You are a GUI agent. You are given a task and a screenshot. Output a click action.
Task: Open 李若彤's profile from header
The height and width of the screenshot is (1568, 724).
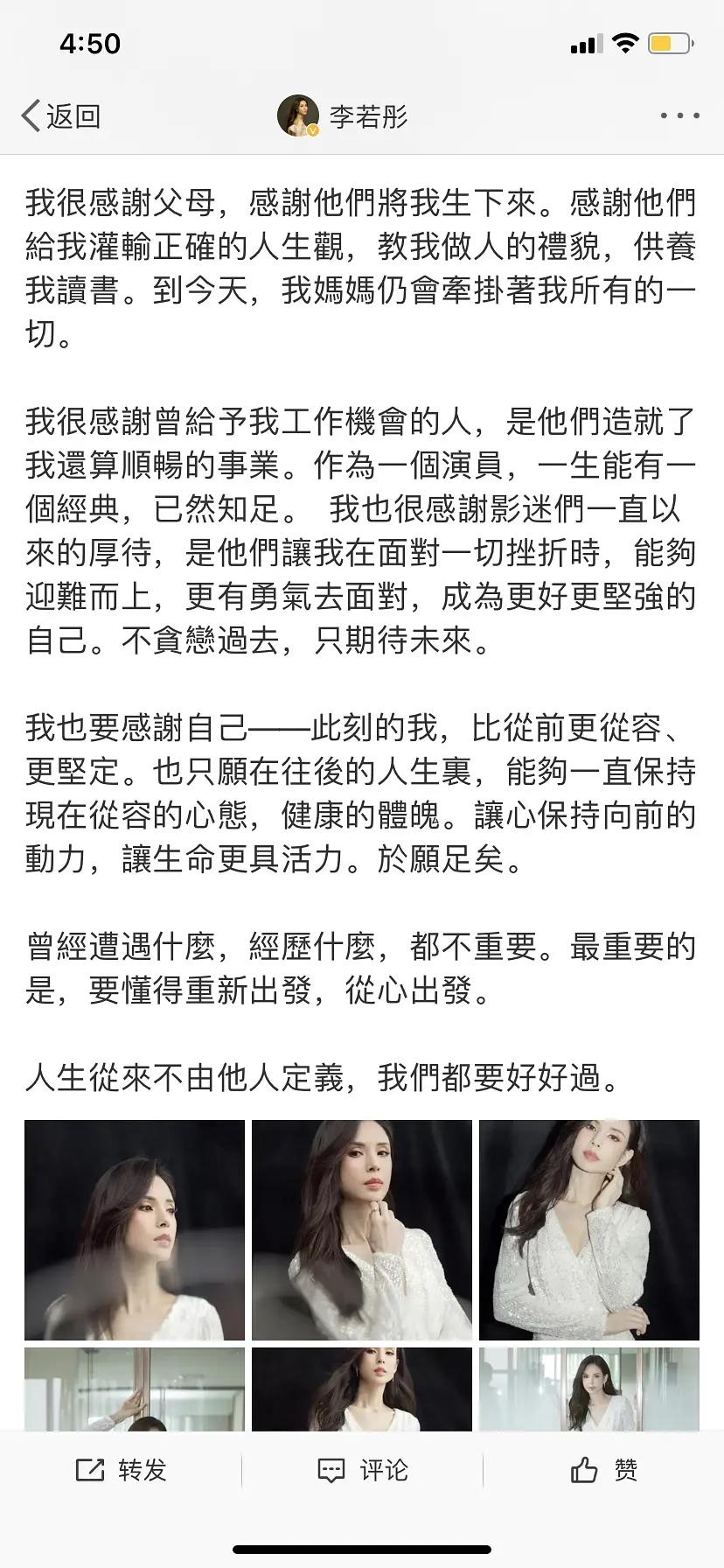[x=344, y=115]
